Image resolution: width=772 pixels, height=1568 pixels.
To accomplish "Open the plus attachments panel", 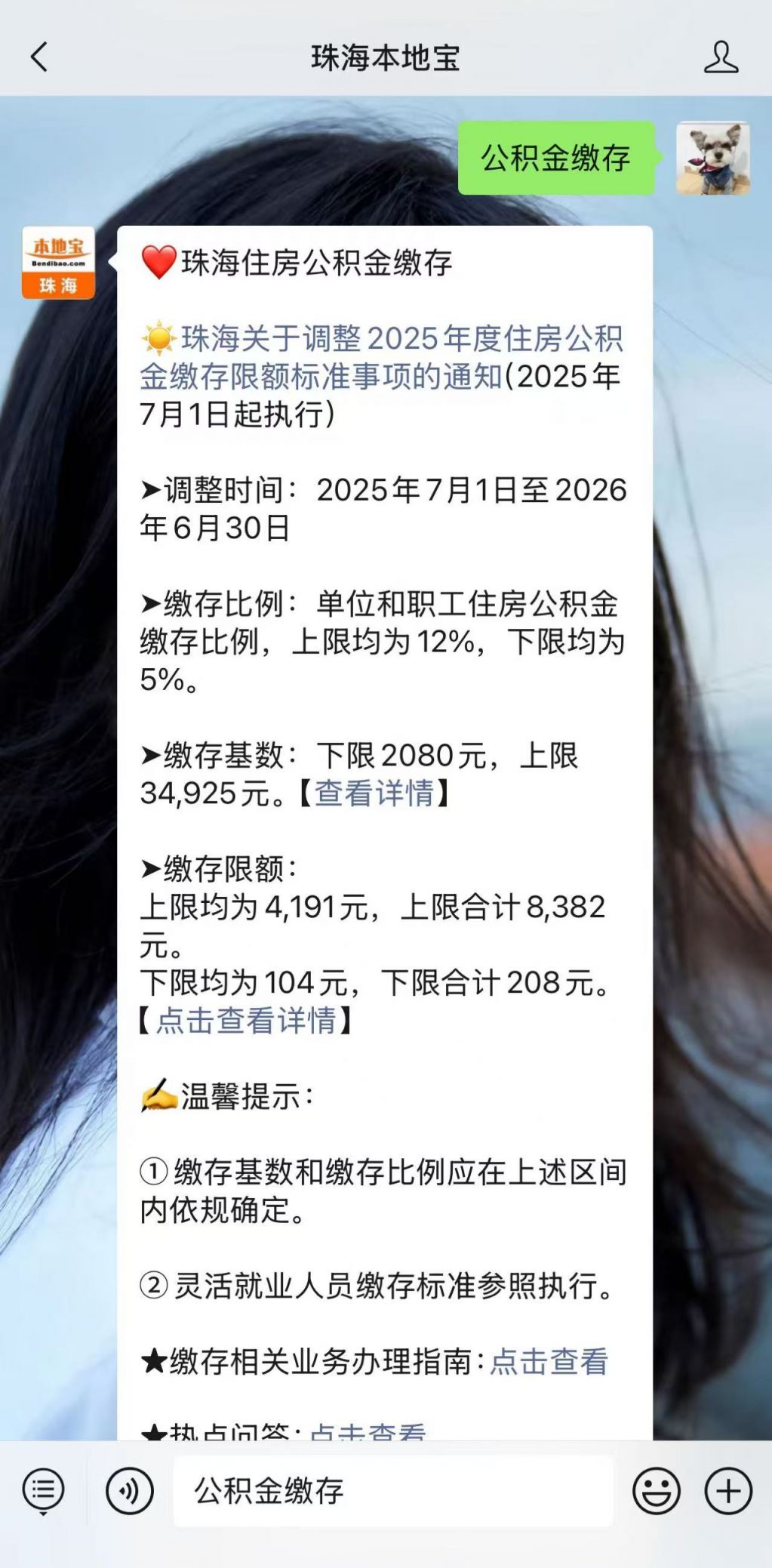I will [x=728, y=1491].
